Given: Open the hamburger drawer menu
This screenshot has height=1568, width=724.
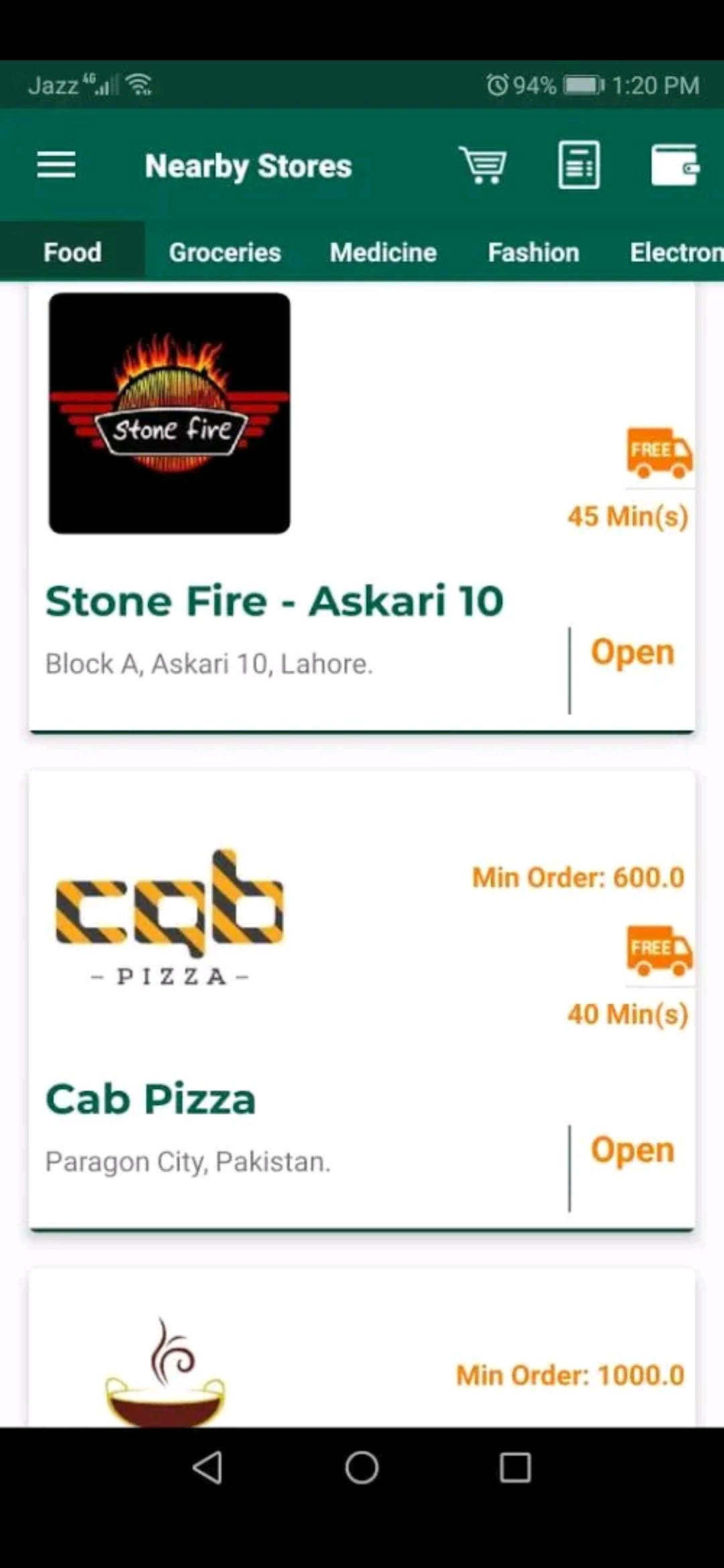Looking at the screenshot, I should tap(56, 165).
